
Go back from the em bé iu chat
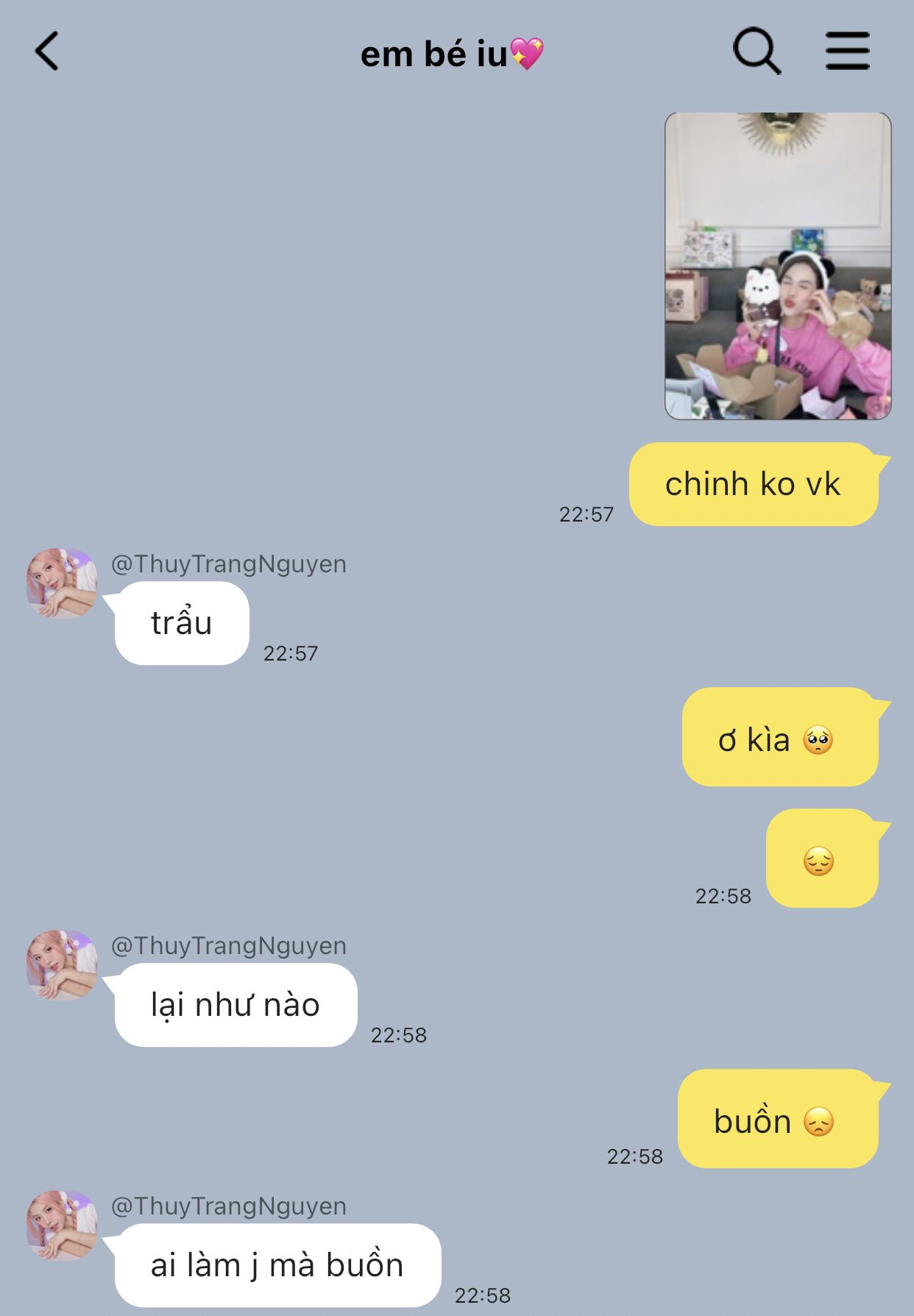point(47,51)
